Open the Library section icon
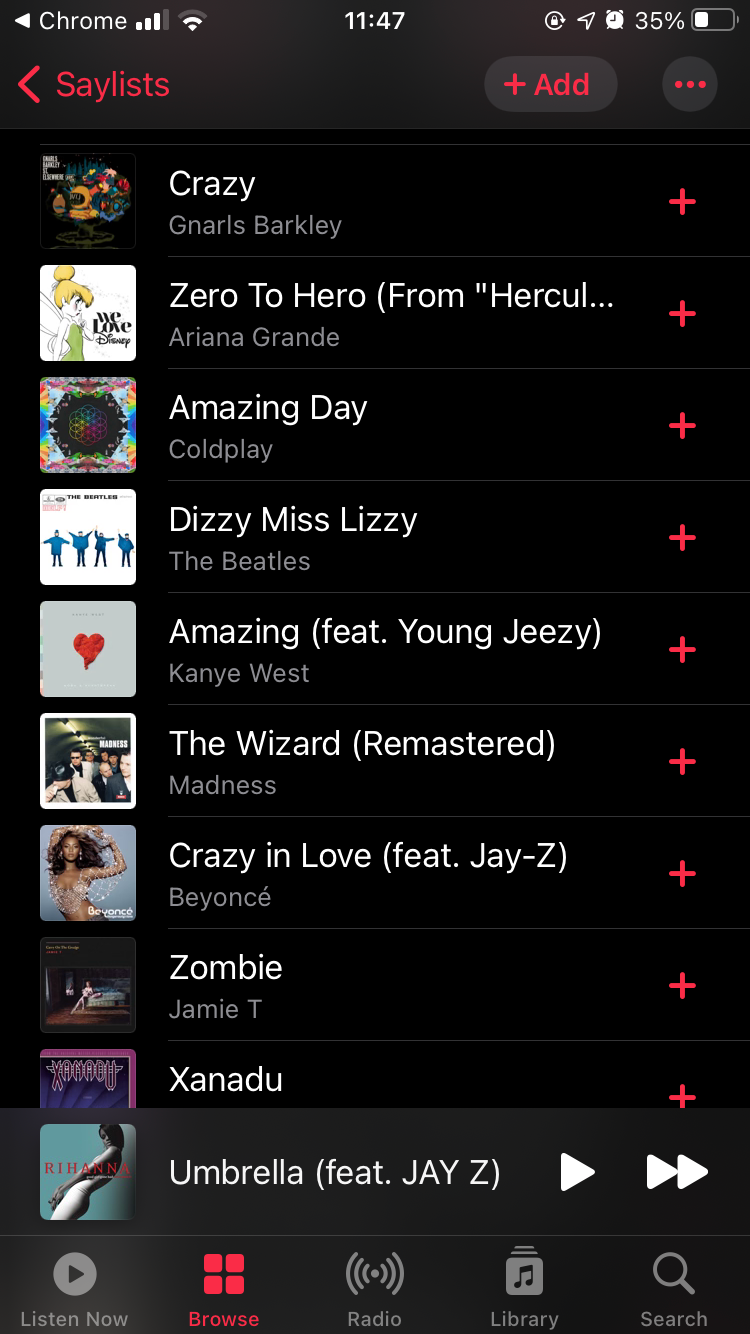 (x=524, y=1274)
